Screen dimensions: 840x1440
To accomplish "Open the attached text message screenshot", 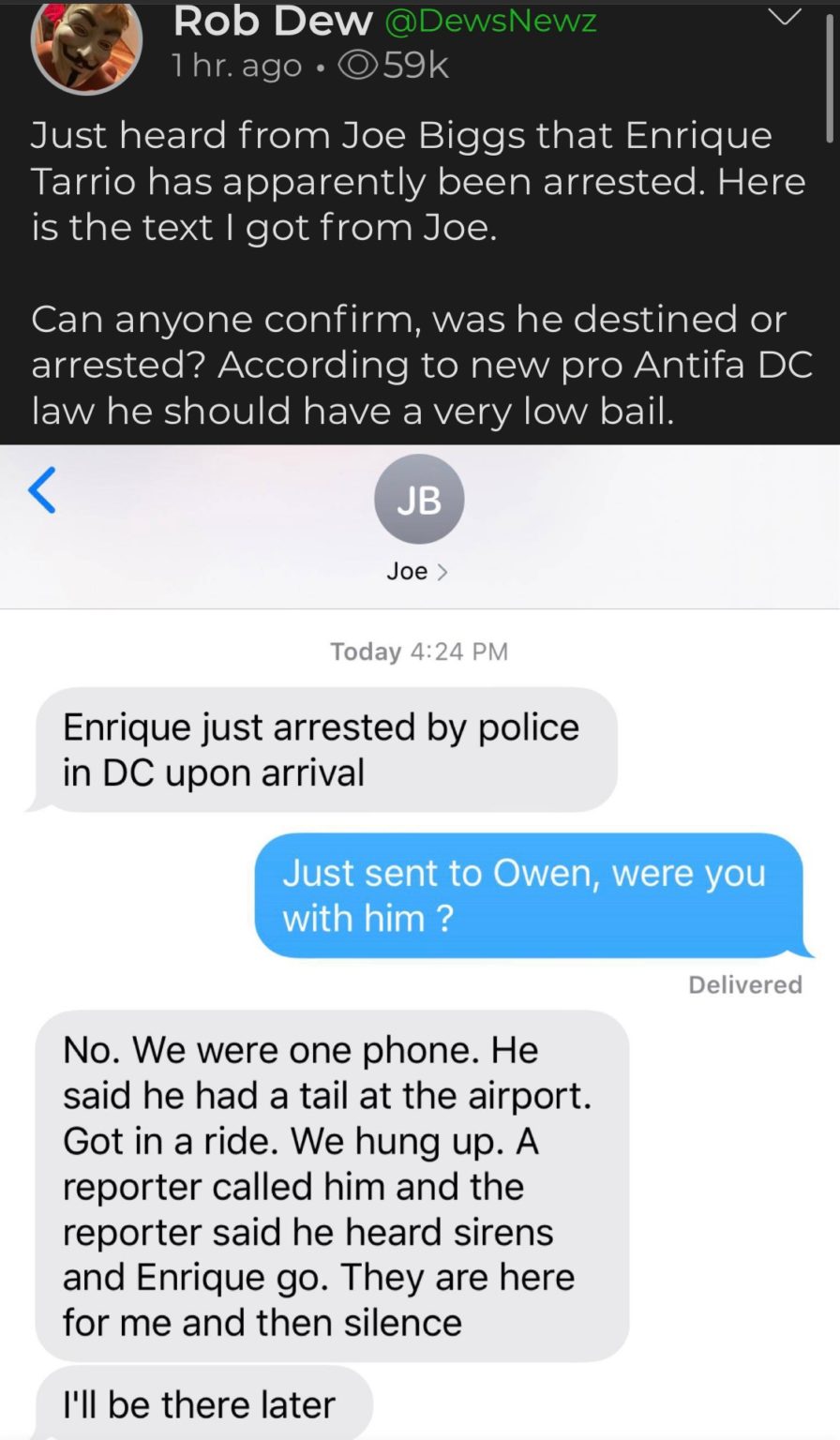I will (420, 942).
